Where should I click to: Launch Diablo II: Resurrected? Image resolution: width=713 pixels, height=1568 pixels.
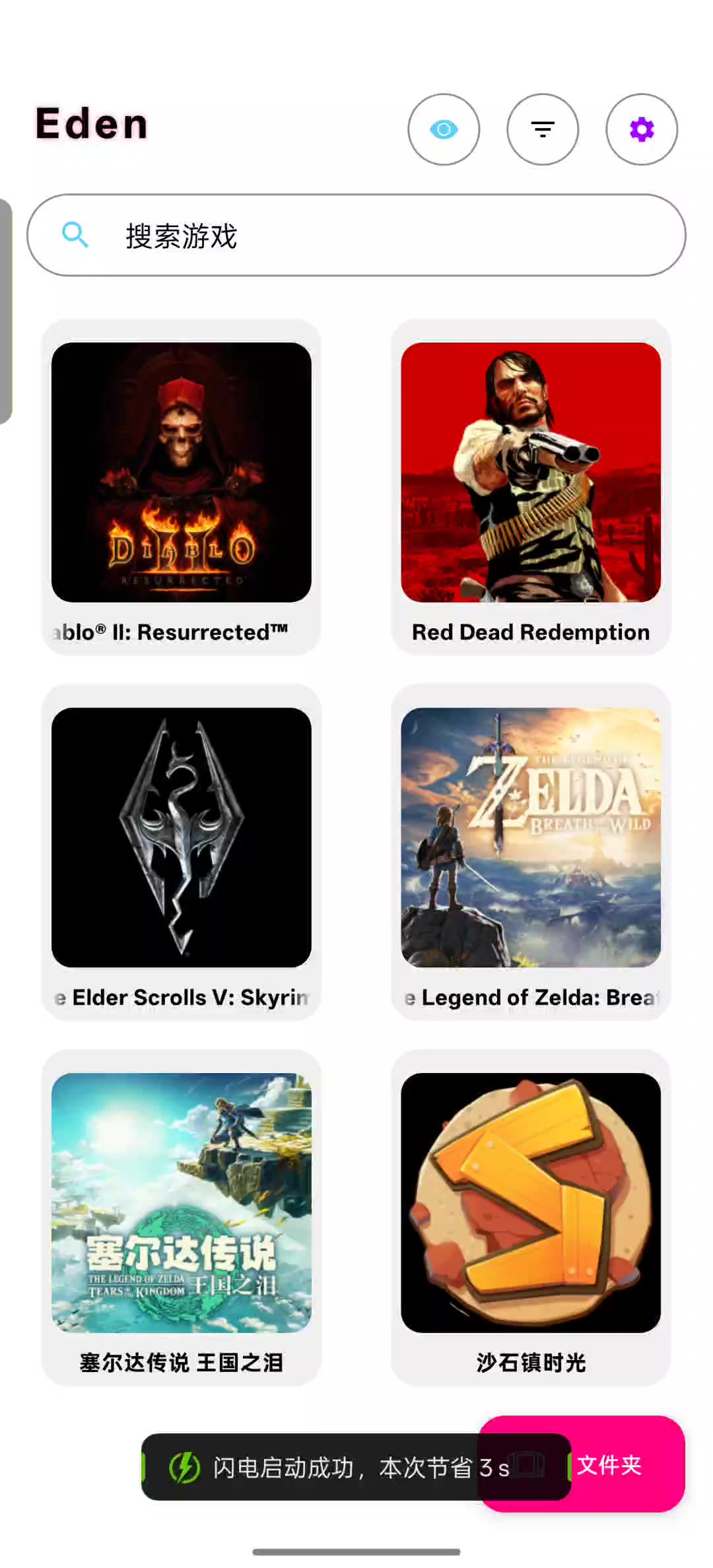[182, 473]
